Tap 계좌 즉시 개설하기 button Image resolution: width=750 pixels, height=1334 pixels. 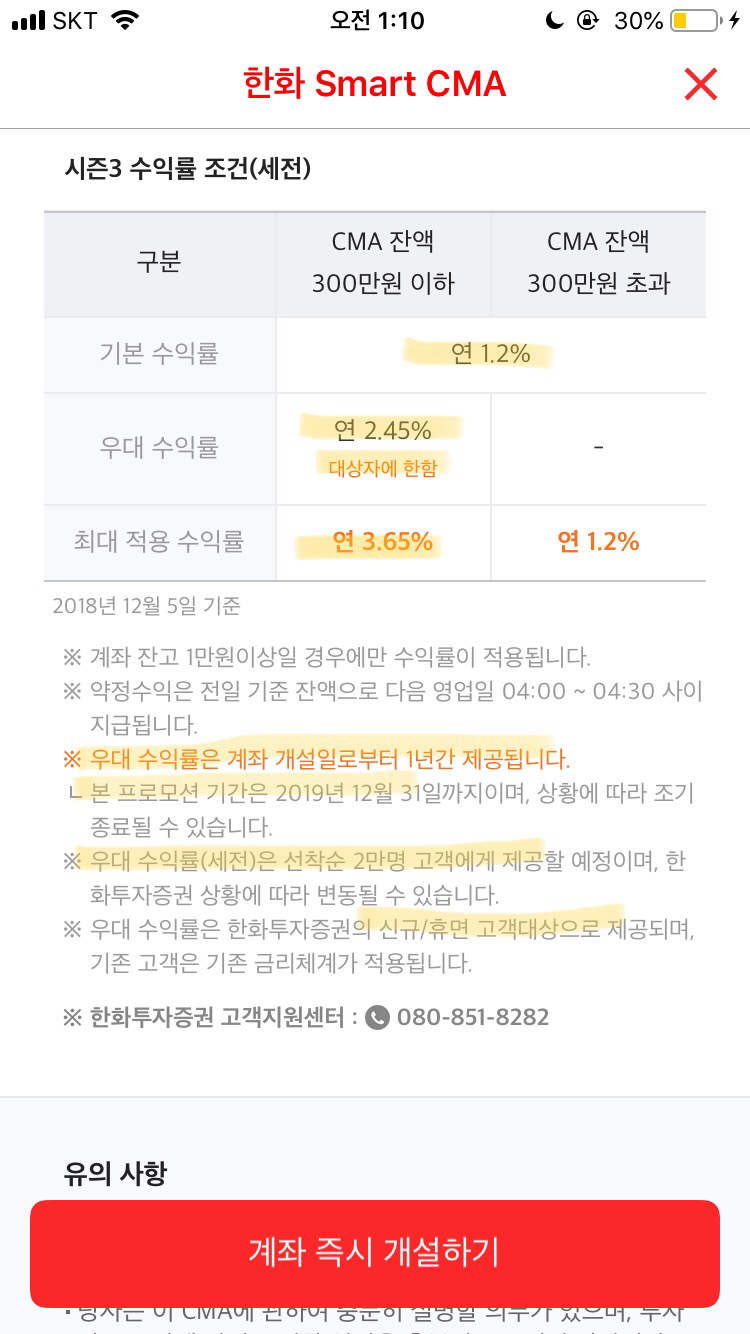click(x=375, y=1253)
